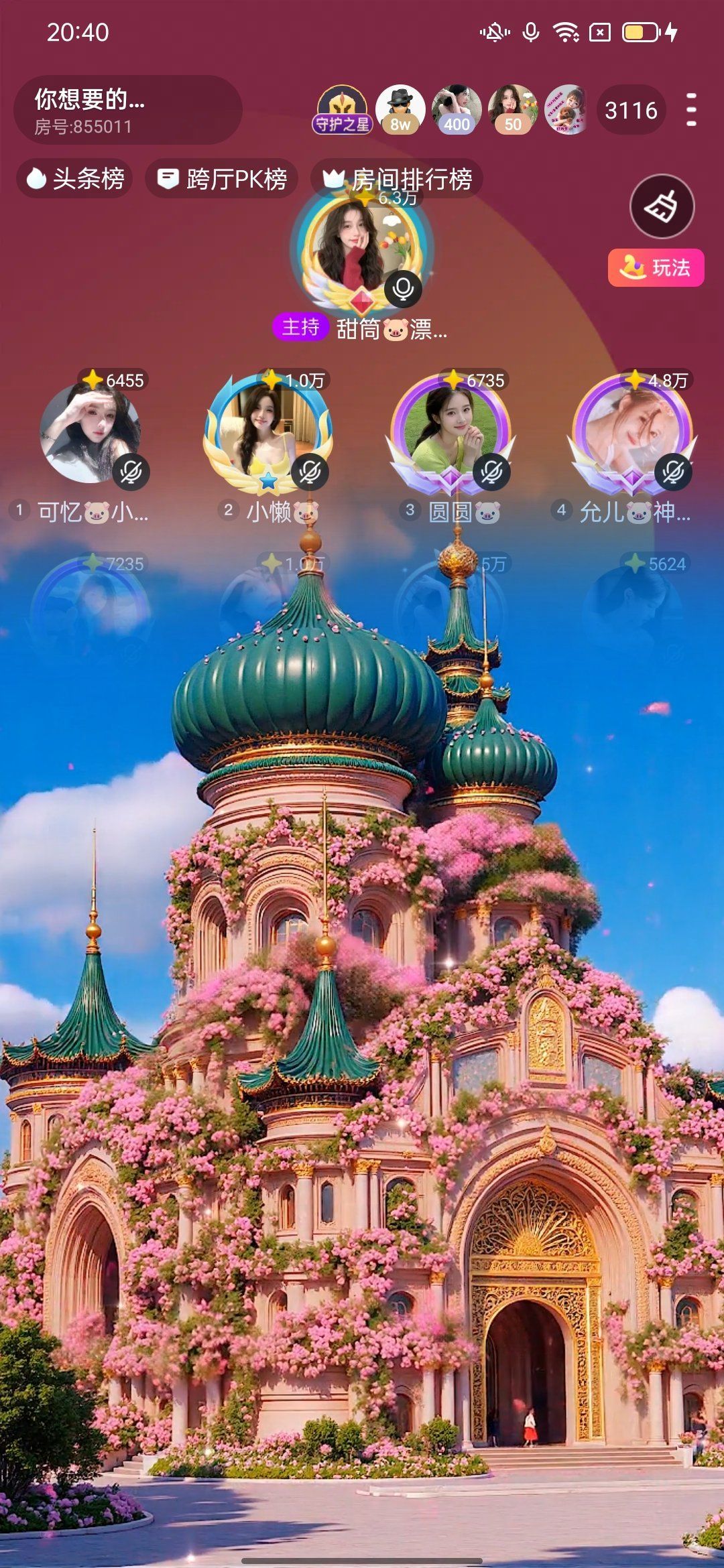Open the viewer avatar with 400 badge
The width and height of the screenshot is (724, 1568).
pyautogui.click(x=457, y=109)
